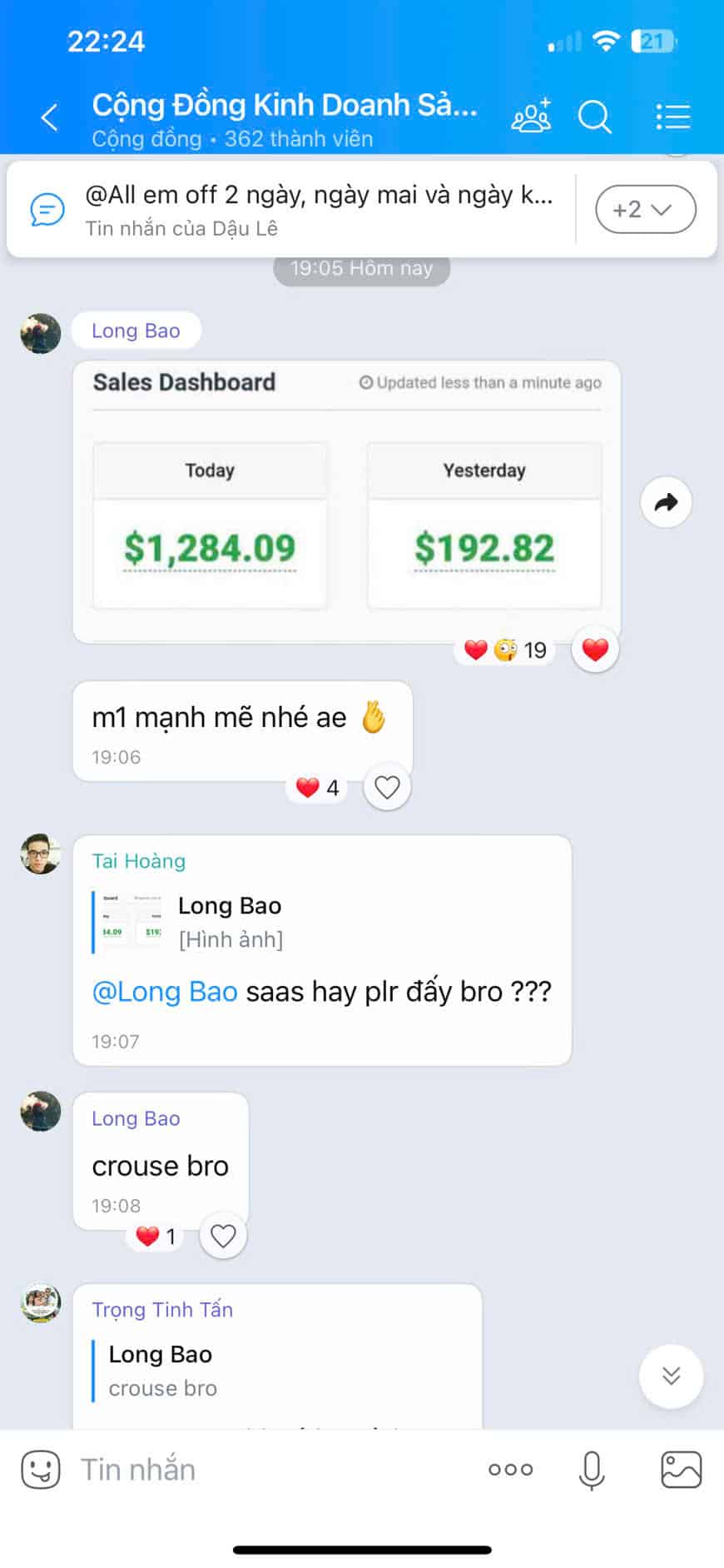Viewport: 724px width, 1568px height.
Task: Tap the @Long Bao mention link
Action: click(165, 992)
